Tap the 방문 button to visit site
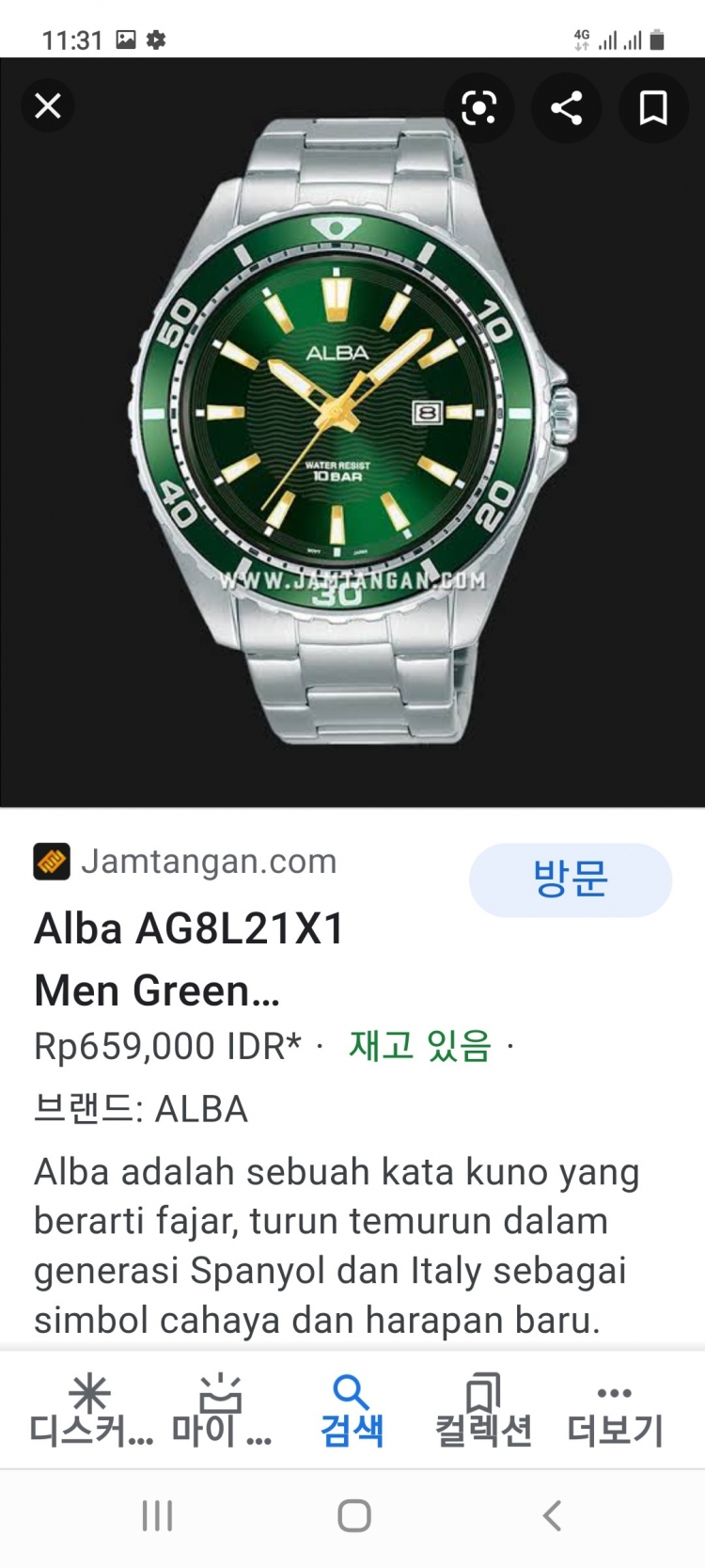This screenshot has height=1568, width=705. [570, 879]
